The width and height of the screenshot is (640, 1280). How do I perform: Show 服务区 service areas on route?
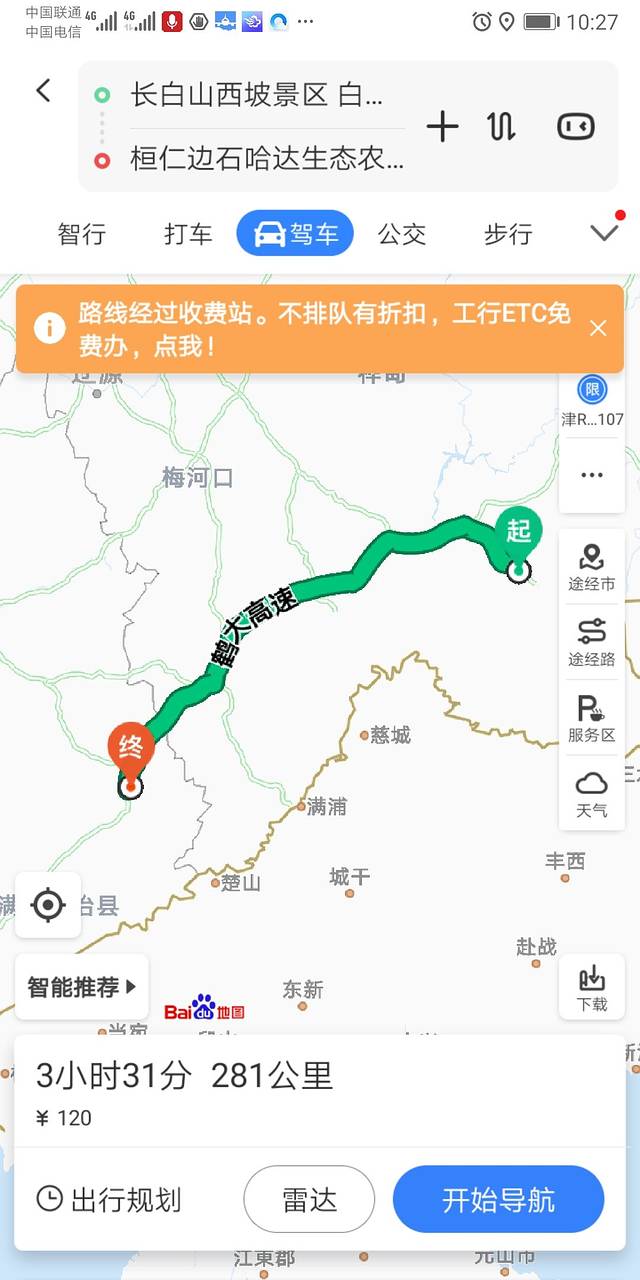(592, 719)
